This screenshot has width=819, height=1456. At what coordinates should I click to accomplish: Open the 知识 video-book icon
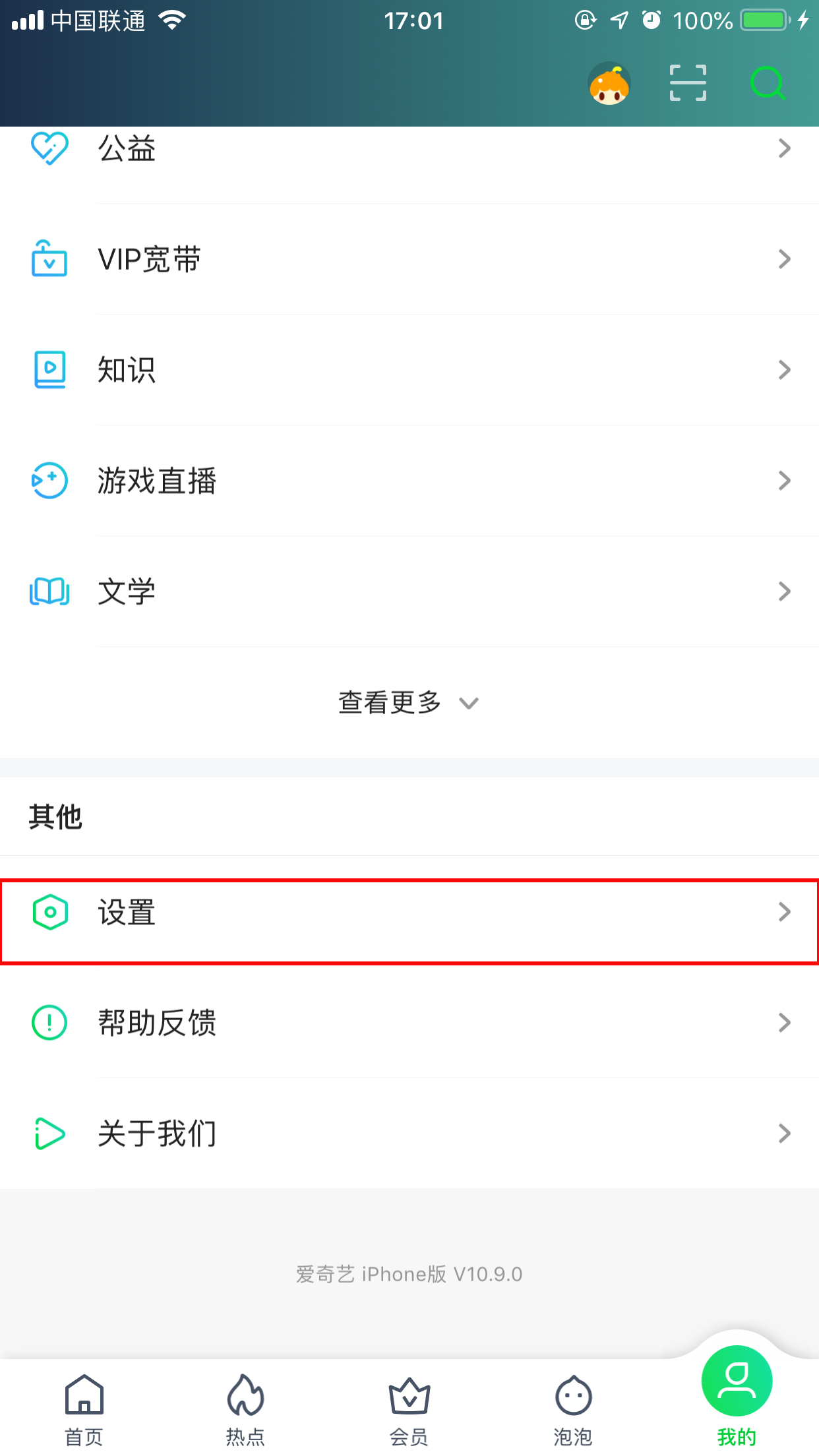pos(49,369)
